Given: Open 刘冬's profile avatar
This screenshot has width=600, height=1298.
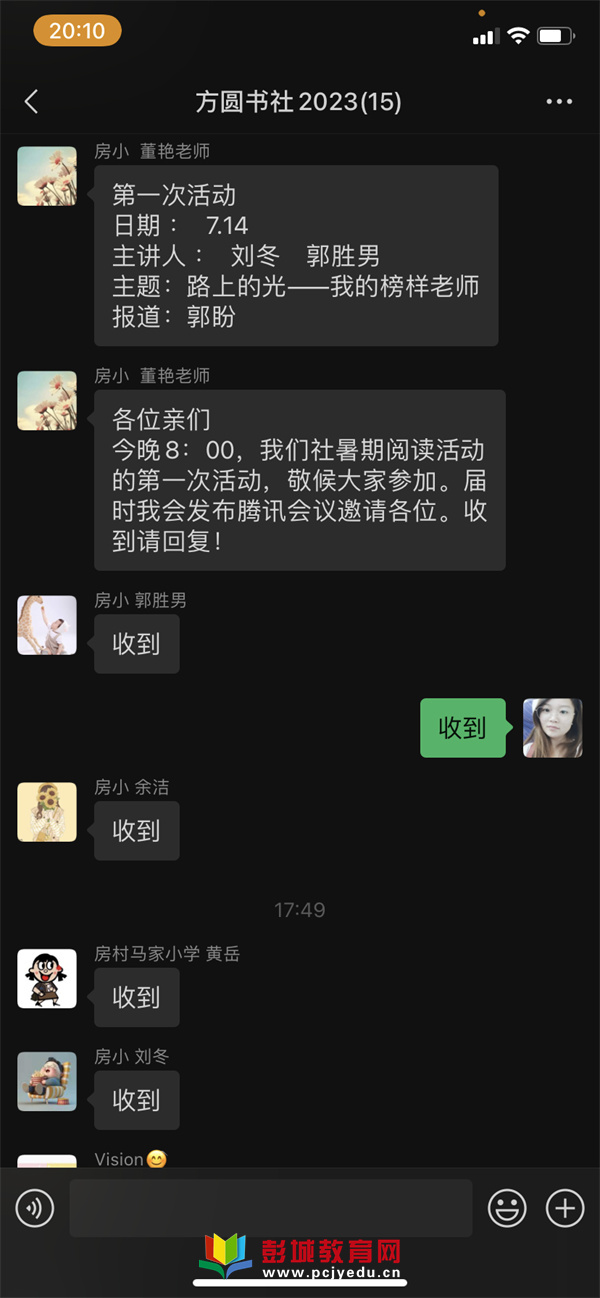Looking at the screenshot, I should pos(47,1081).
